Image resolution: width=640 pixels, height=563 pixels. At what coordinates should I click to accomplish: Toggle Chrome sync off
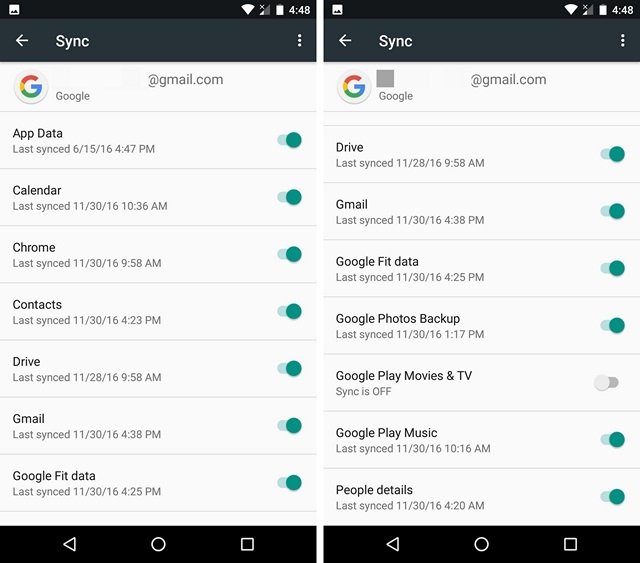[x=289, y=254]
